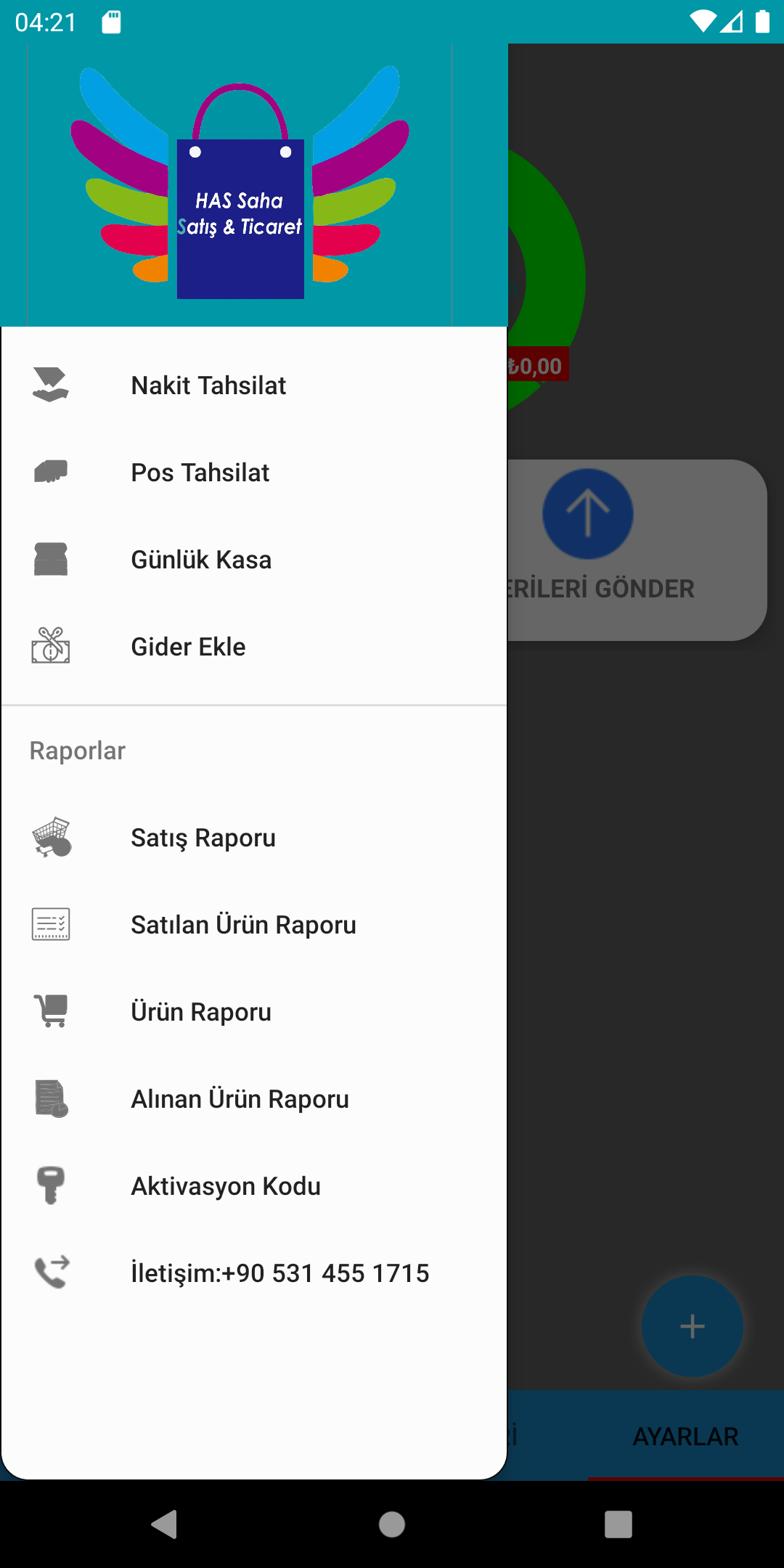784x1568 pixels.
Task: Open Nakit Tahsilat menu item
Action: pos(209,385)
